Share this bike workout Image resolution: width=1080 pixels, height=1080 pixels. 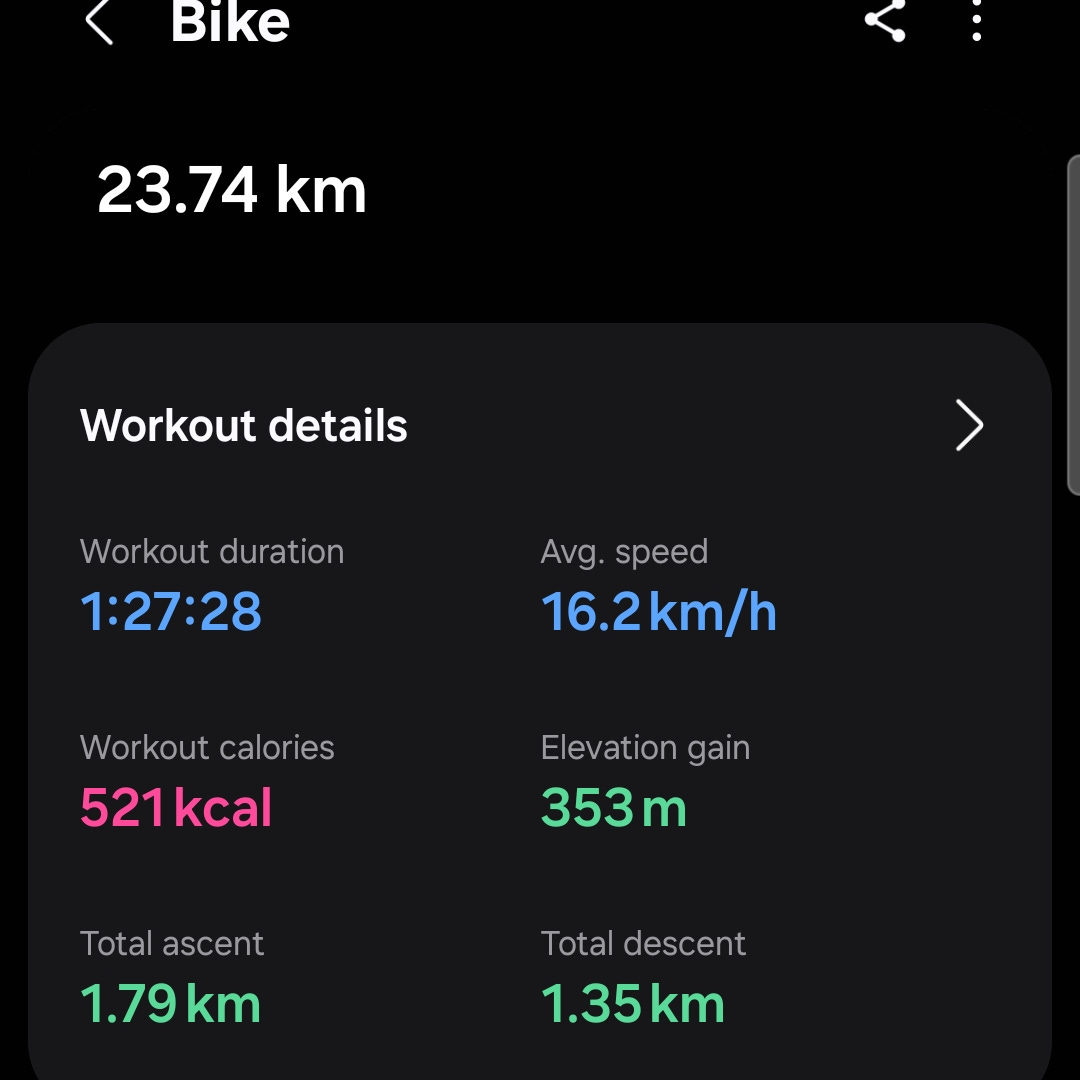(885, 21)
